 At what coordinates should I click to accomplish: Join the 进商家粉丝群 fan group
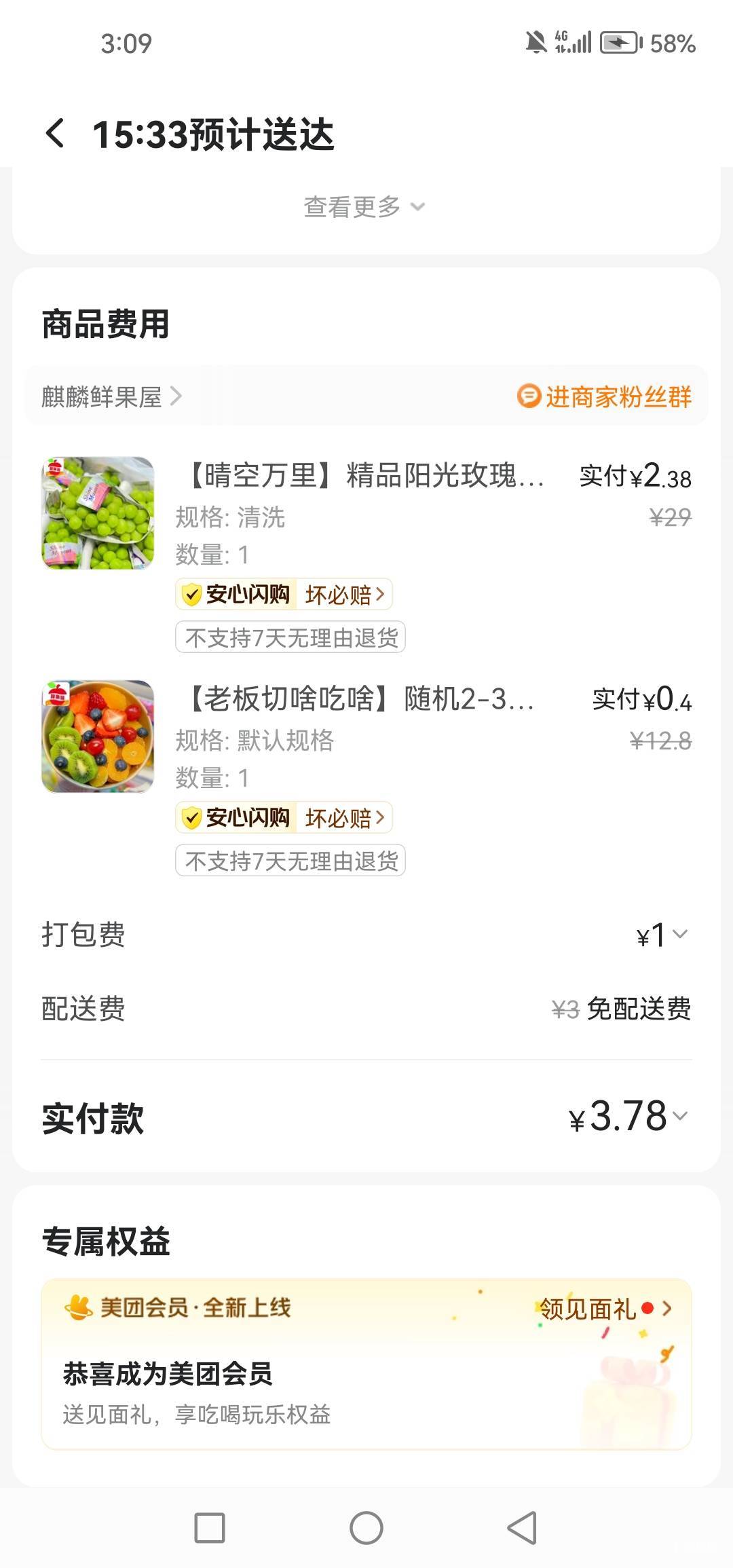605,396
